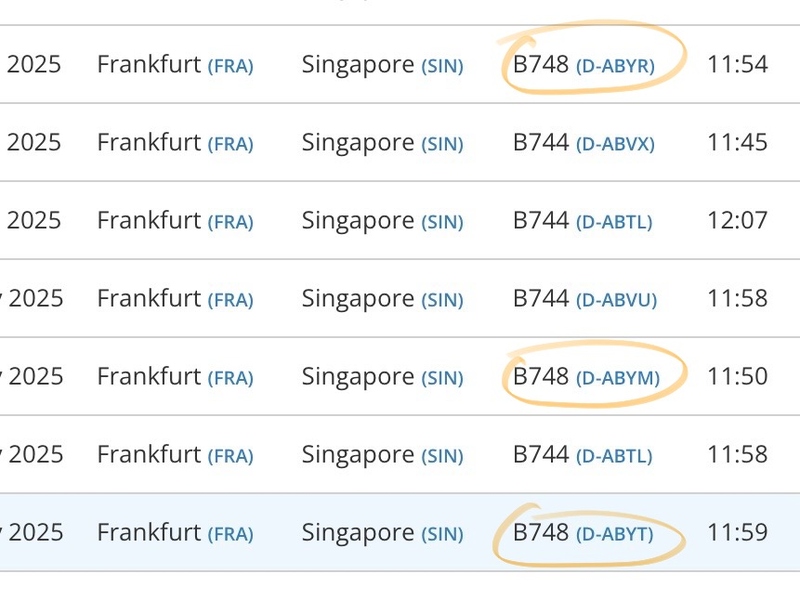Open the D-ABVX aircraft link

click(615, 144)
